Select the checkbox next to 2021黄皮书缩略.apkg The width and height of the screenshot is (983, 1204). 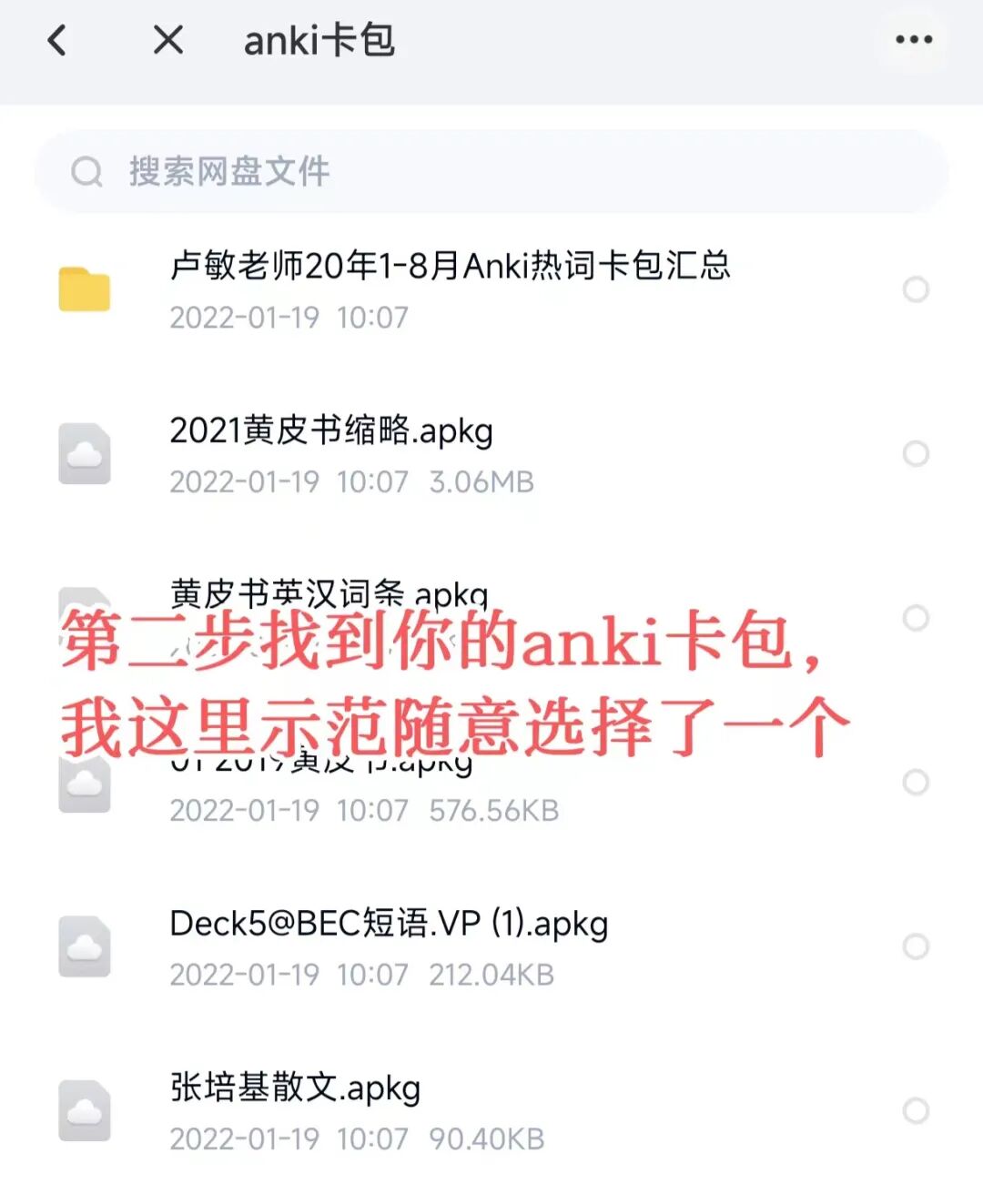[x=915, y=453]
